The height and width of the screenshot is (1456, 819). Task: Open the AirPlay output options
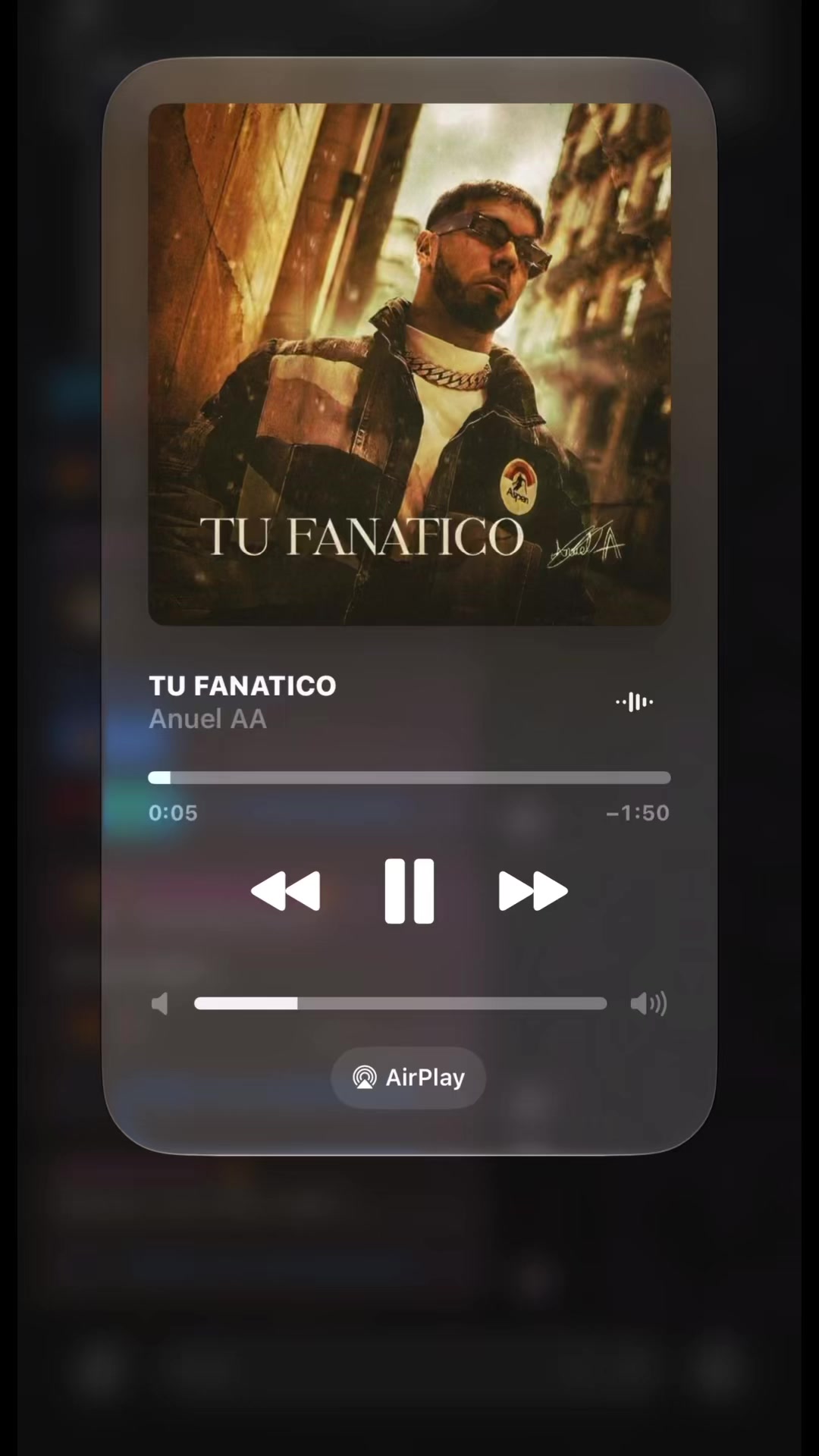tap(409, 1078)
